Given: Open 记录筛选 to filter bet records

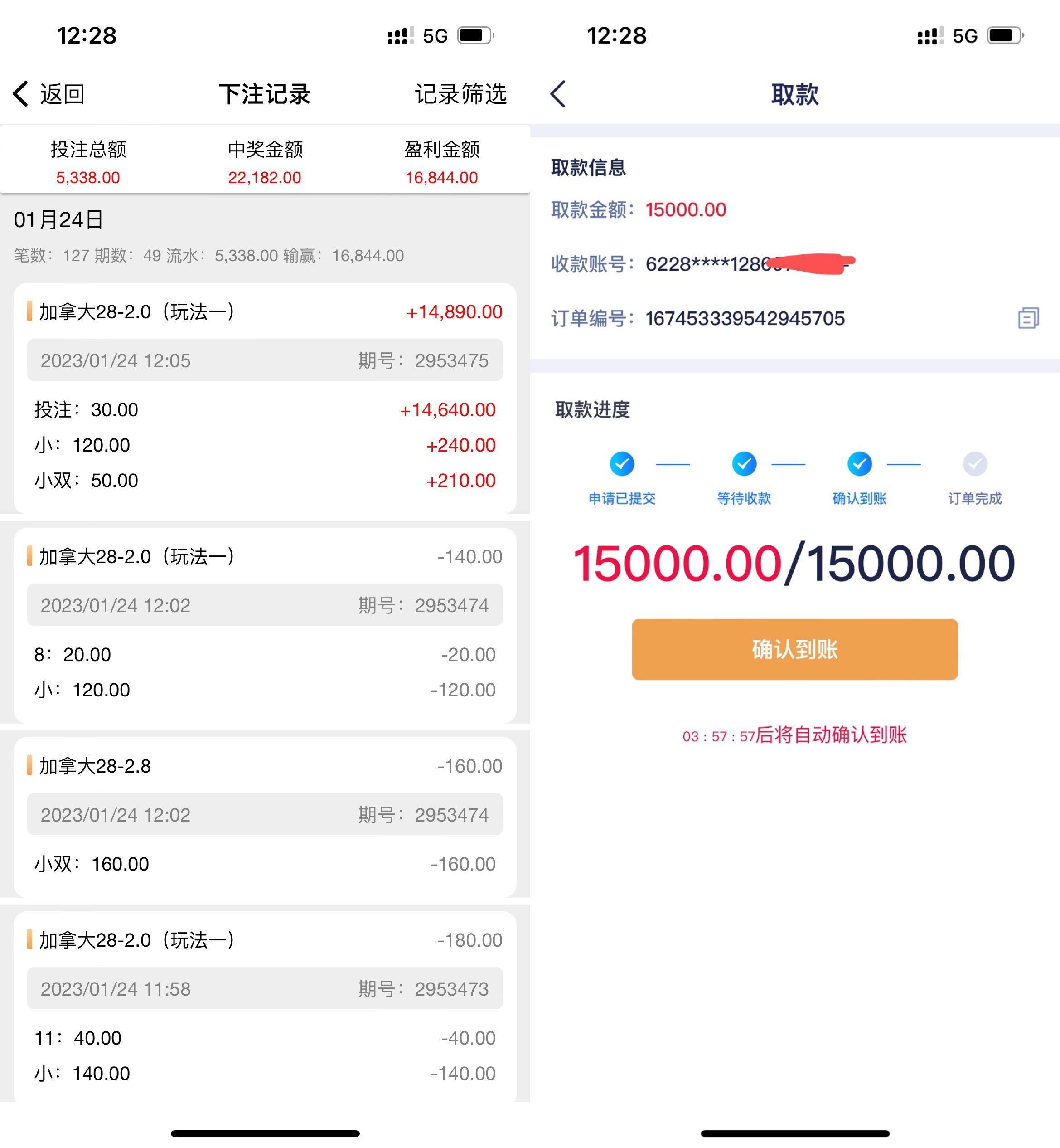Looking at the screenshot, I should point(460,94).
